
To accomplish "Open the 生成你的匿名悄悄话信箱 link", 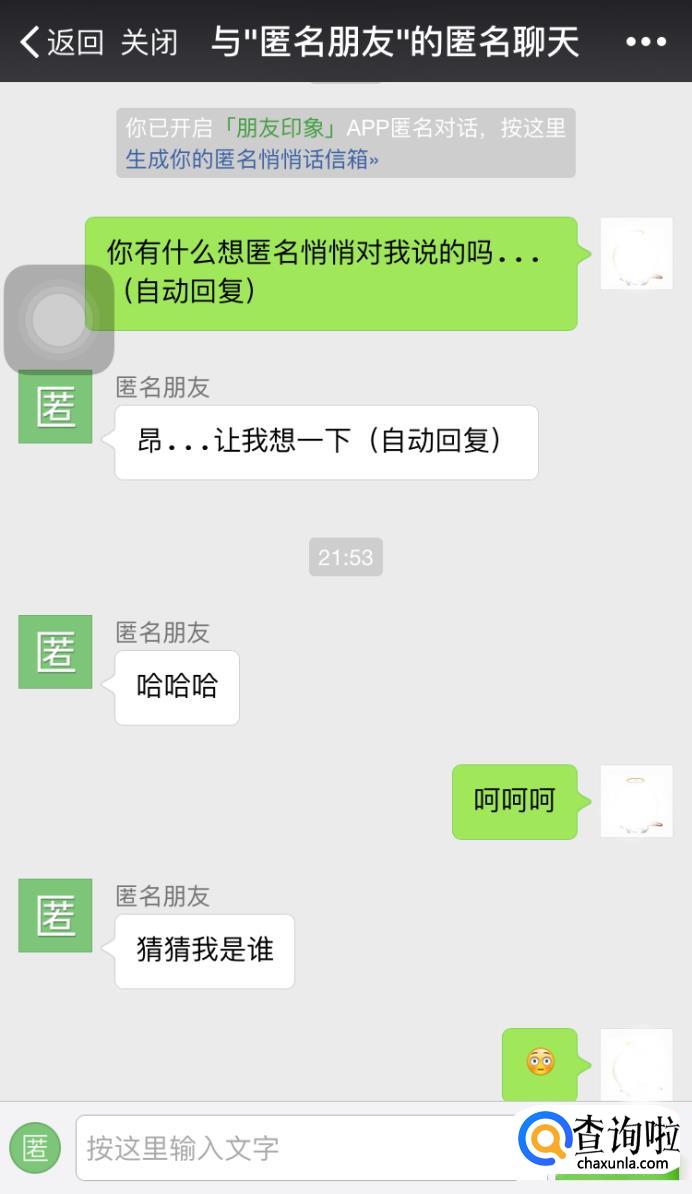I will coord(252,158).
